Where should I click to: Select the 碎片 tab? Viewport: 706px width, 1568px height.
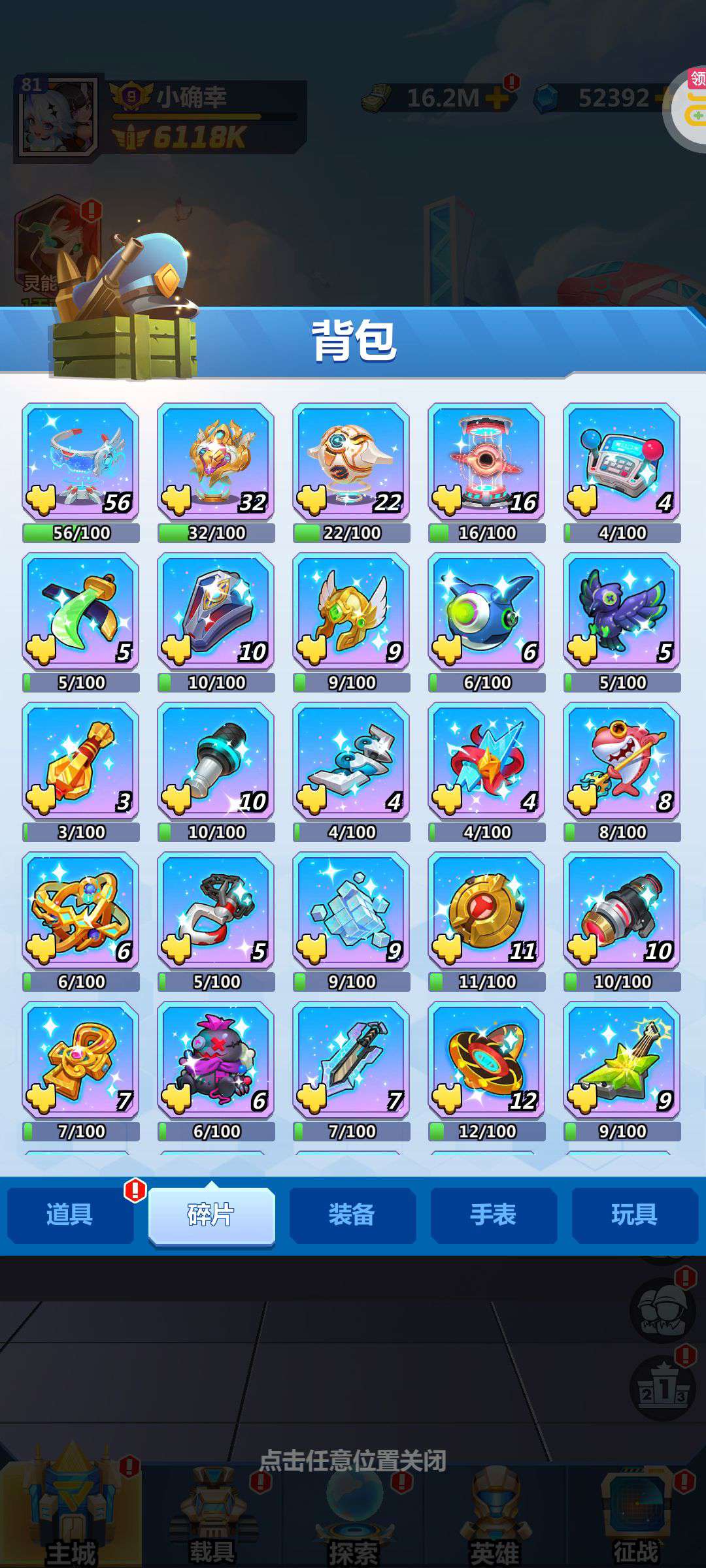tap(211, 1215)
